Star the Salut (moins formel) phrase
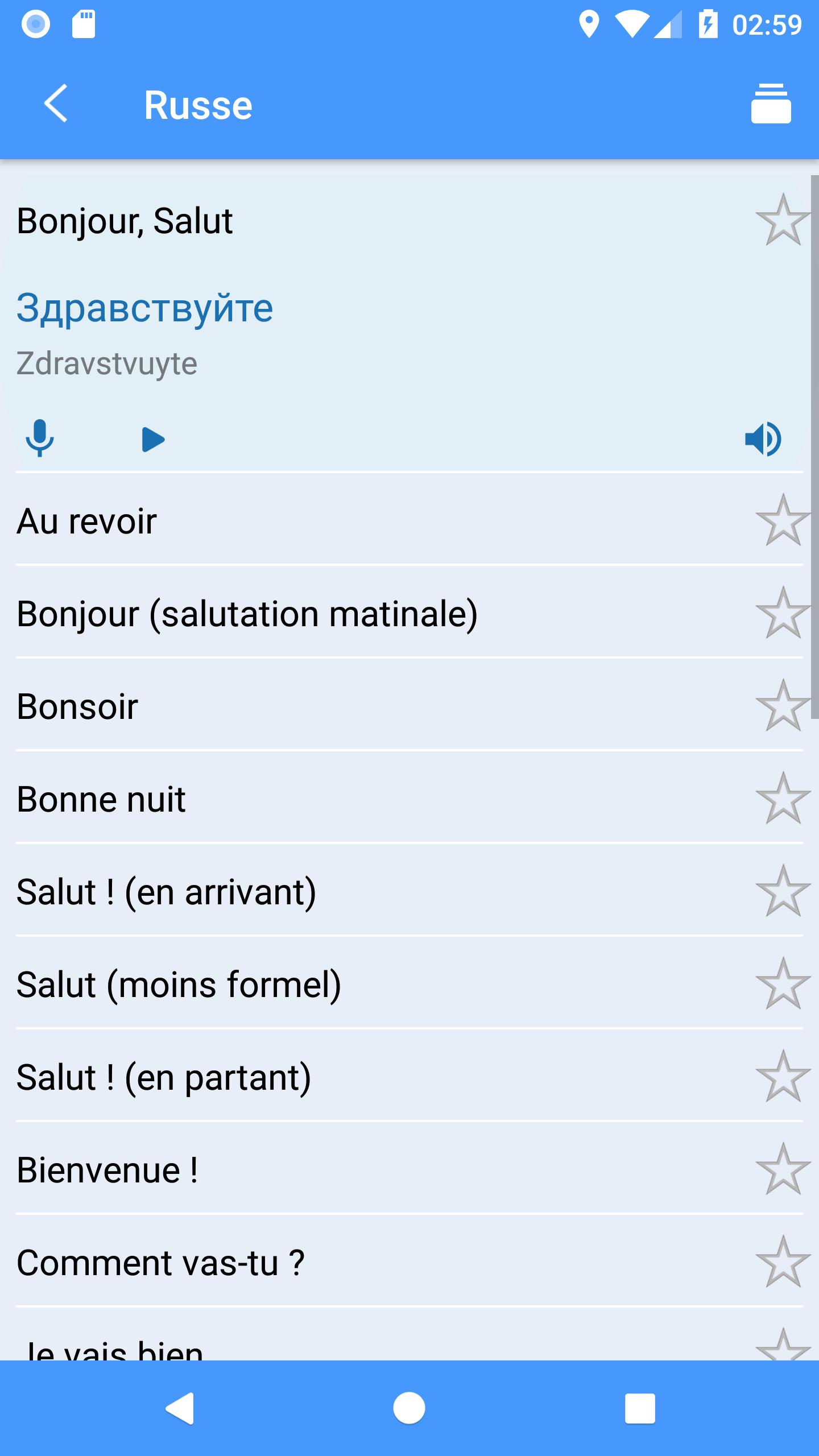 tap(783, 983)
